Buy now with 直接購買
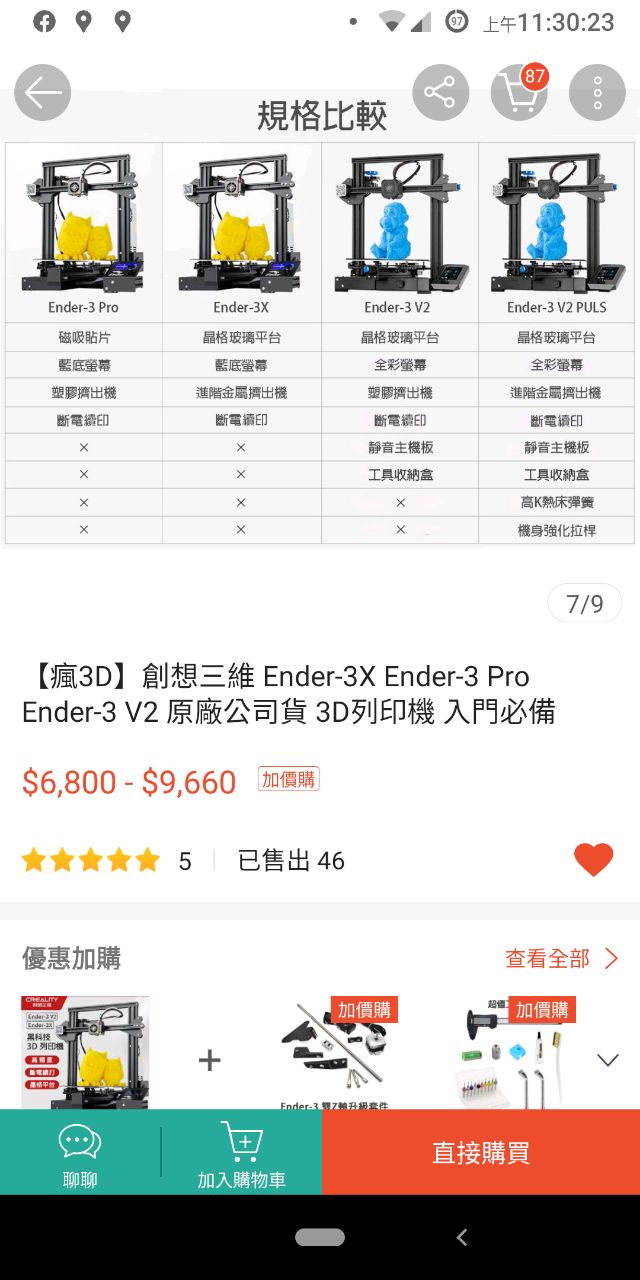640x1280 pixels. 481,1152
